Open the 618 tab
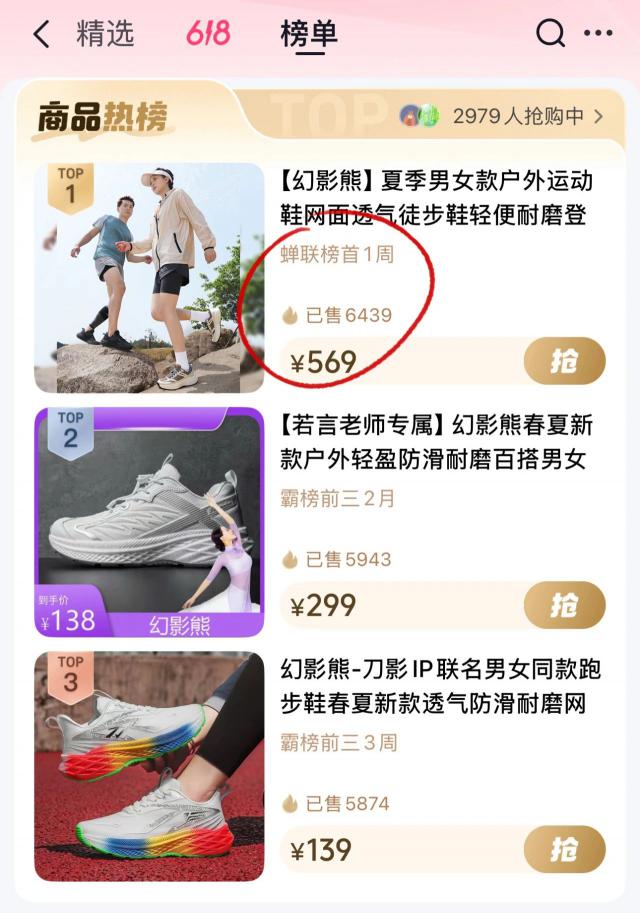640x913 pixels. (208, 34)
